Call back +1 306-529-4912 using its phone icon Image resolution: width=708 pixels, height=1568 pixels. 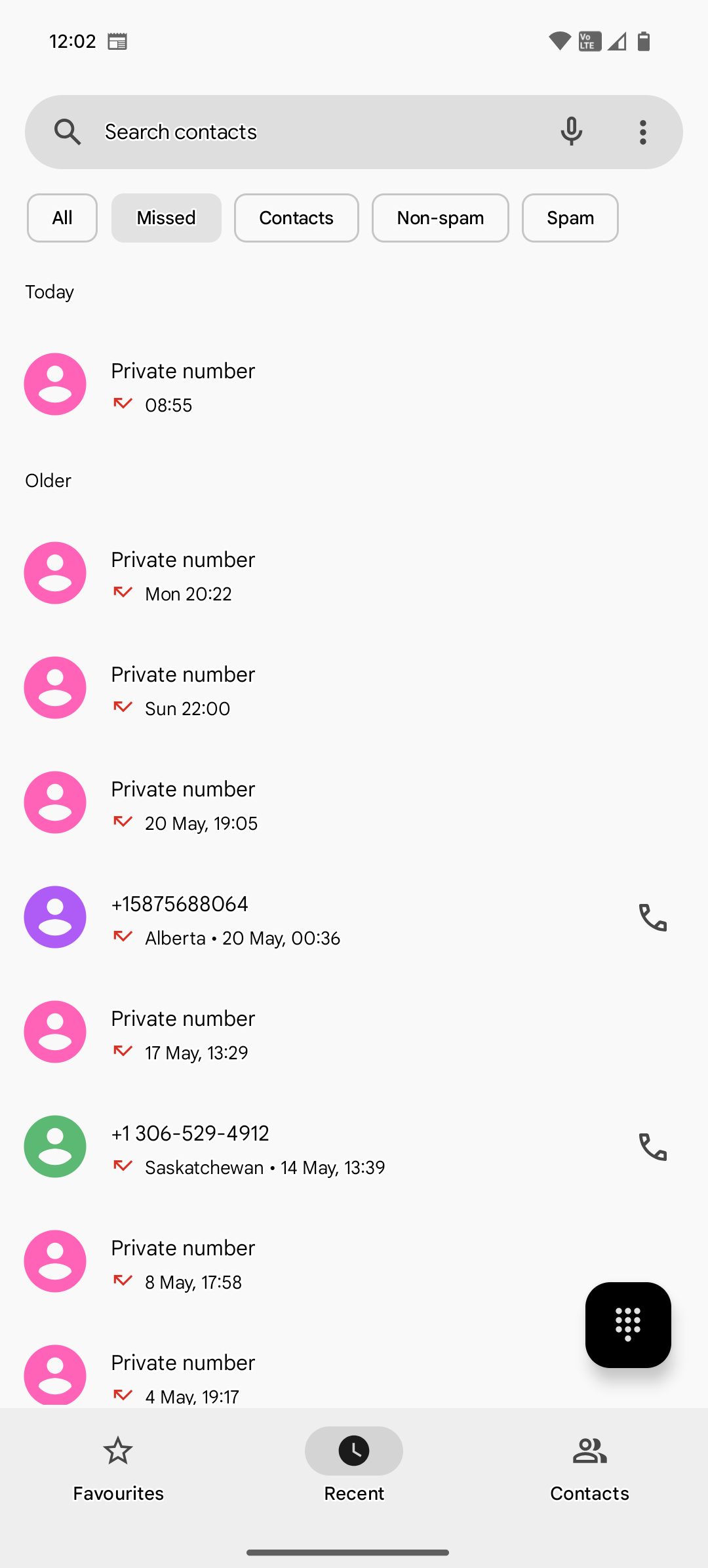(654, 1147)
